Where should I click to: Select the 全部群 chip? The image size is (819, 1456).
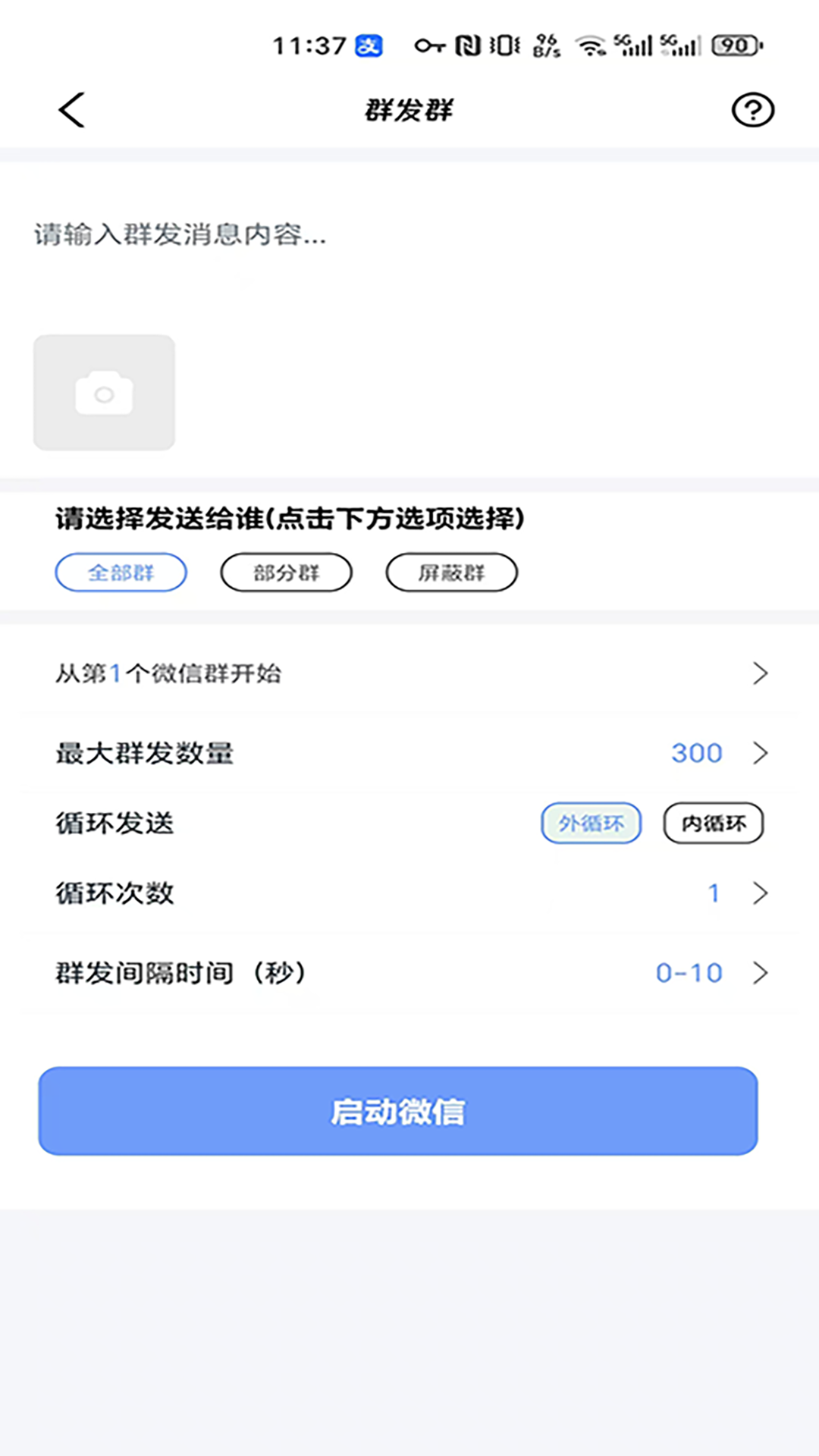tap(121, 573)
